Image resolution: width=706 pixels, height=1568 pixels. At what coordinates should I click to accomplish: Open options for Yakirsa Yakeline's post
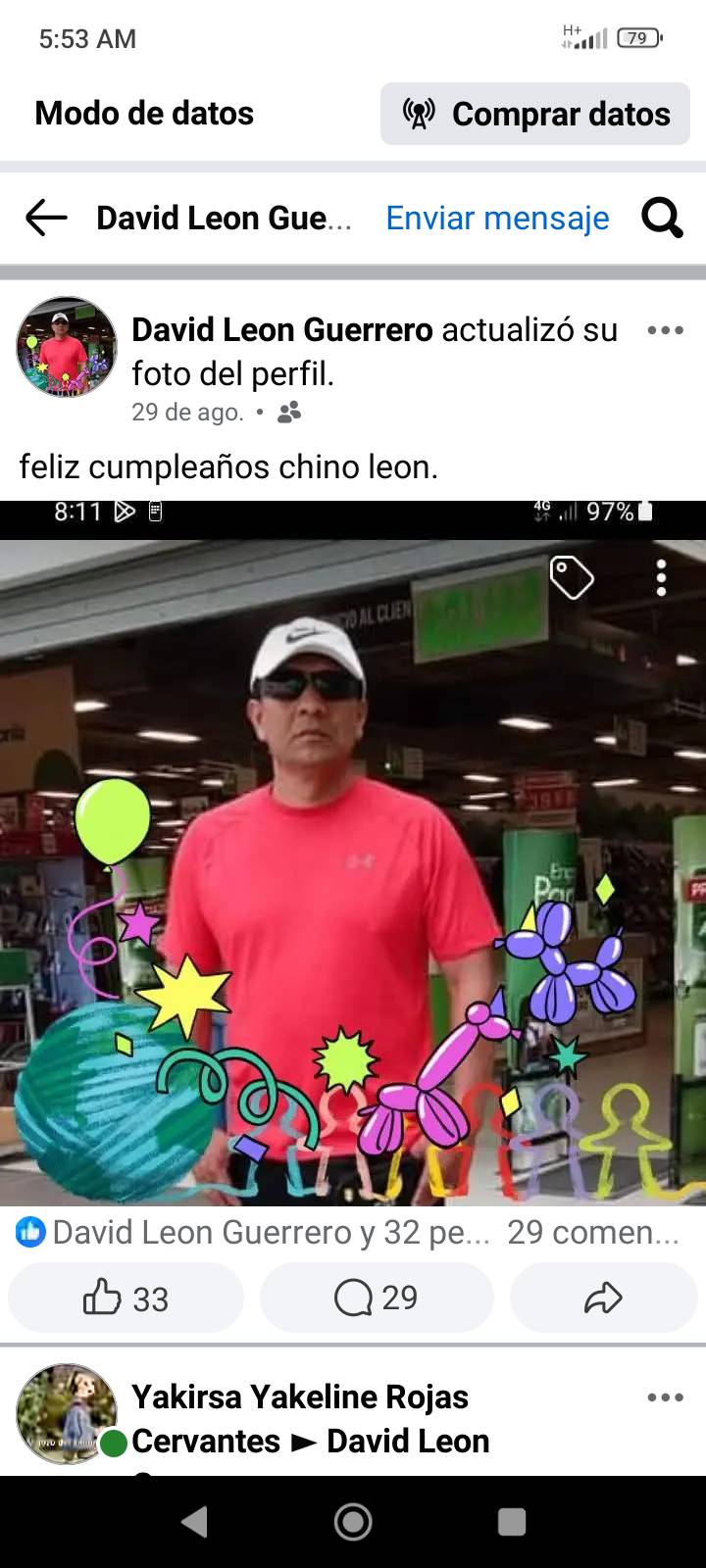666,1398
